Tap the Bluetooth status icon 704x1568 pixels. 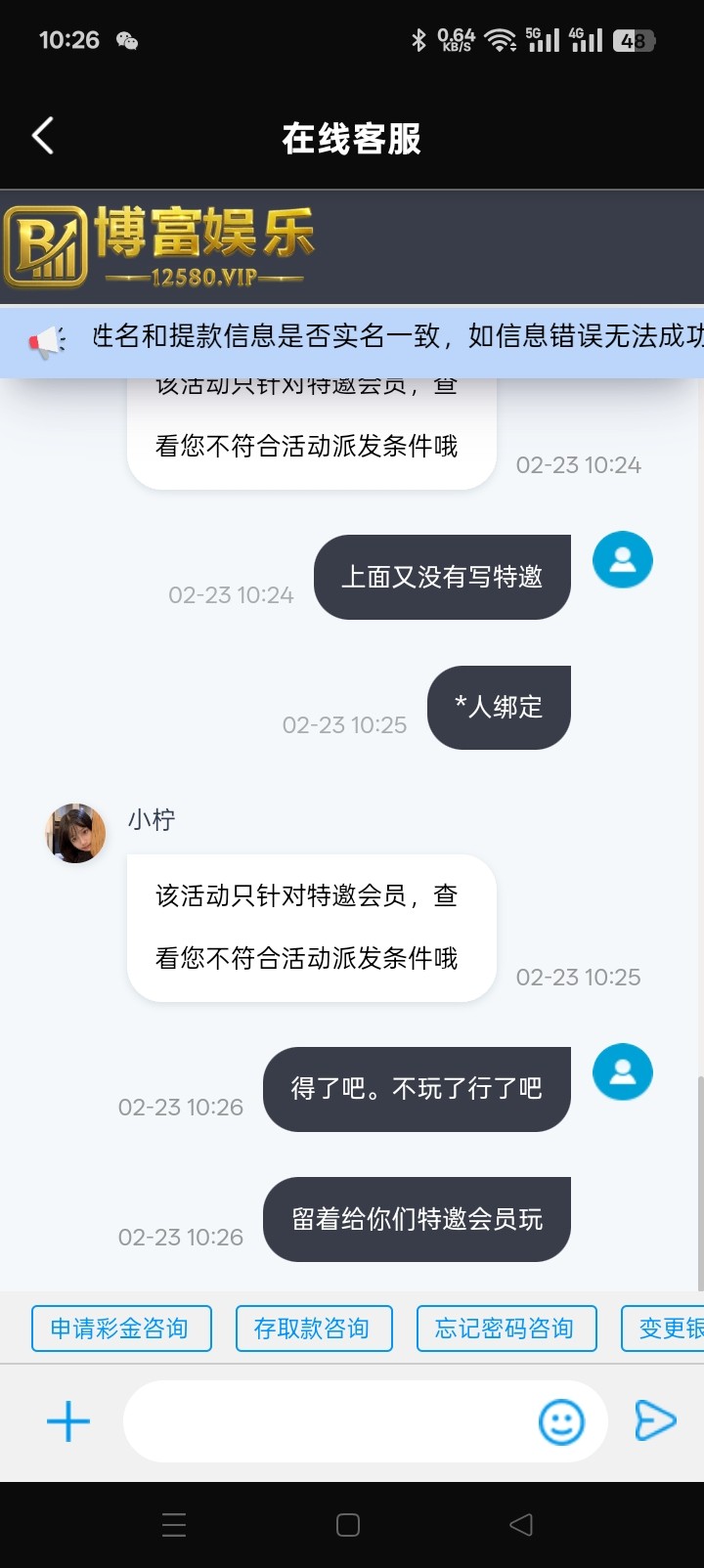[x=418, y=40]
